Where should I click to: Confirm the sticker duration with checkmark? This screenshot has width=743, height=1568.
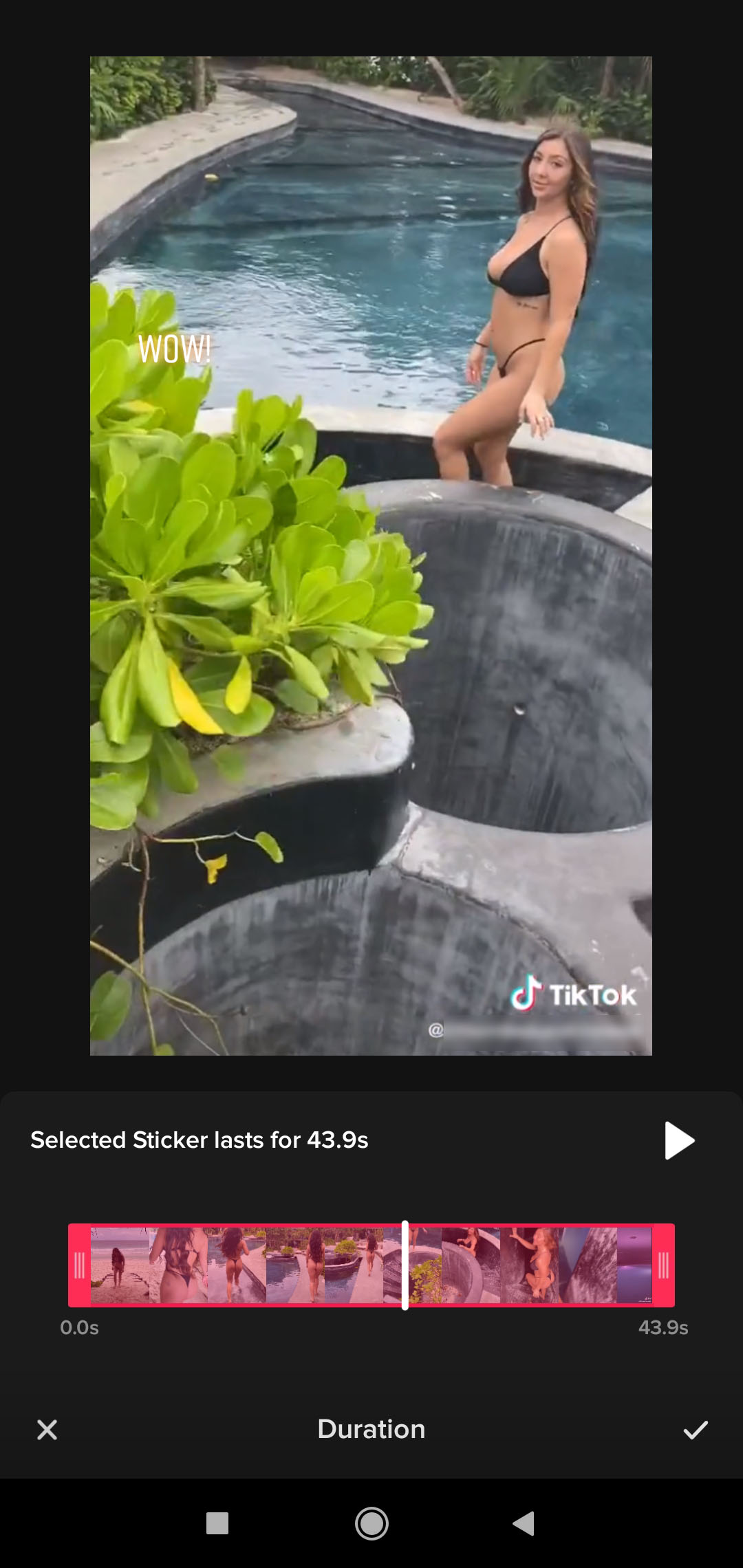695,1430
